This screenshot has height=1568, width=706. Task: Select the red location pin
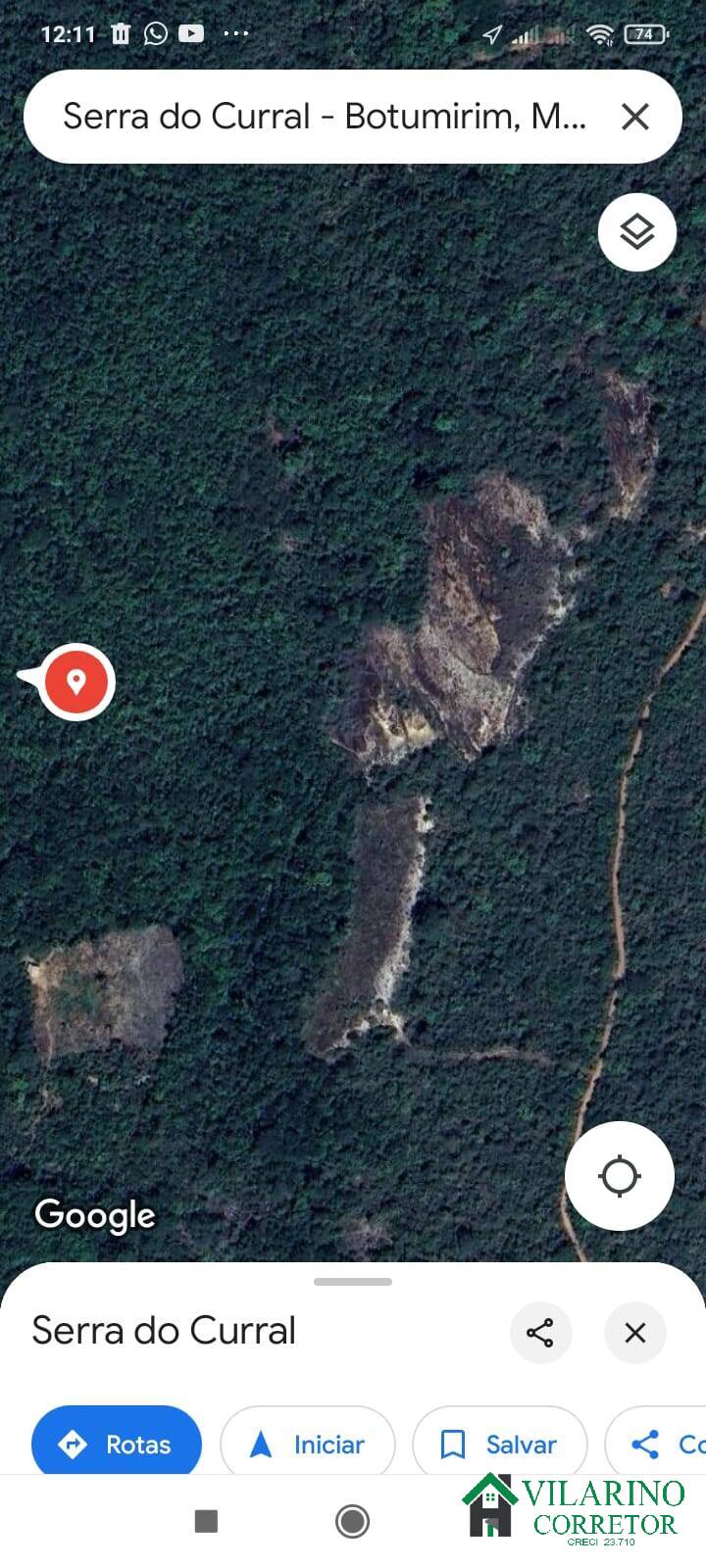[76, 681]
